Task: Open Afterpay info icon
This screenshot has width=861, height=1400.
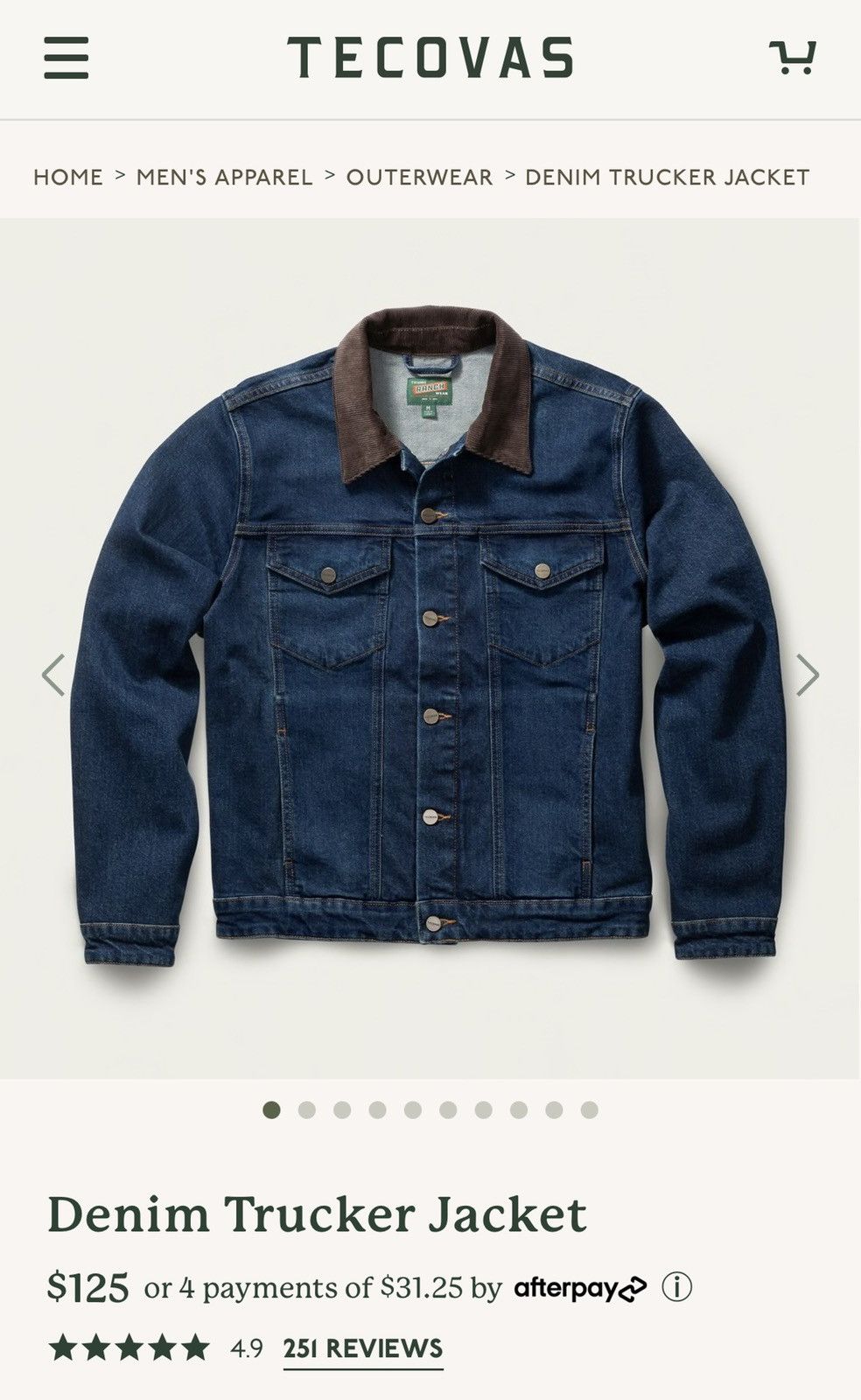Action: (676, 1287)
